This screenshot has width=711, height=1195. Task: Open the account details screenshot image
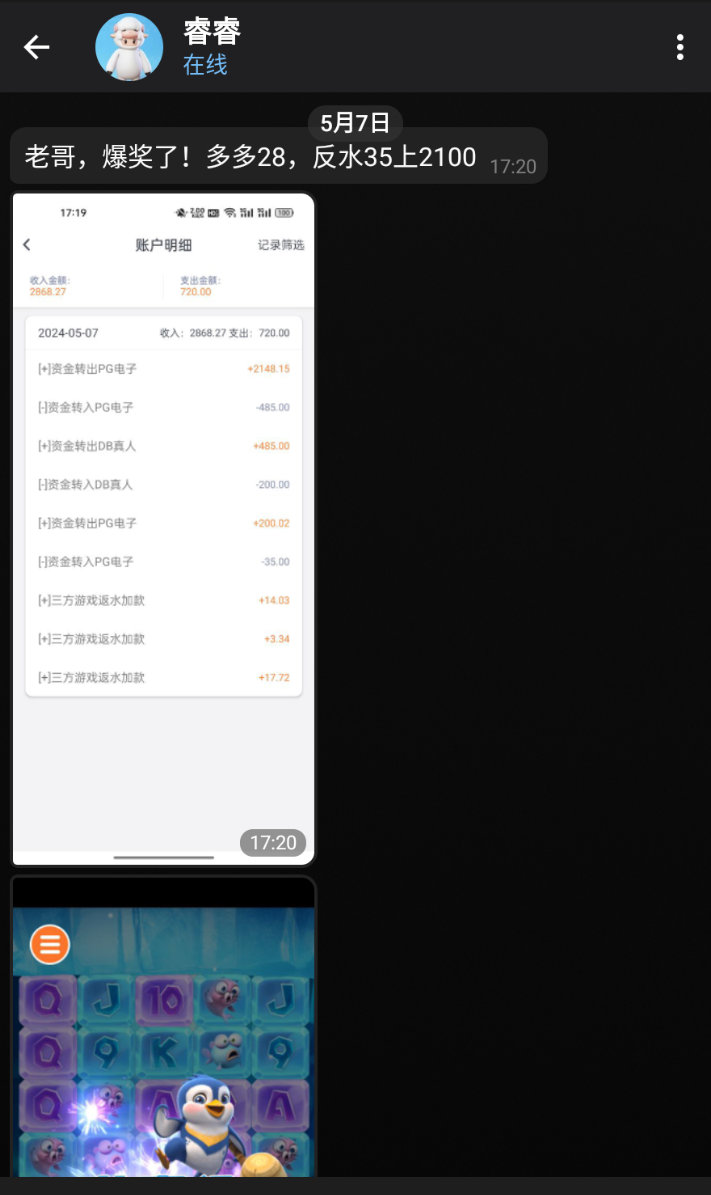click(x=163, y=528)
